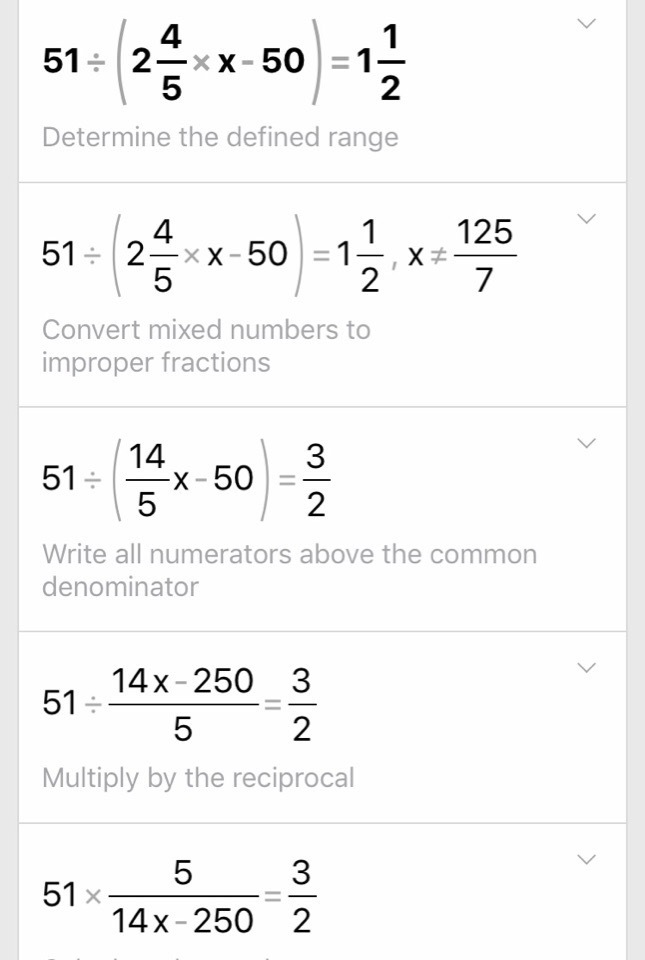
Task: Expand the 'Write all numerators above the common denominator' step
Action: (586, 443)
